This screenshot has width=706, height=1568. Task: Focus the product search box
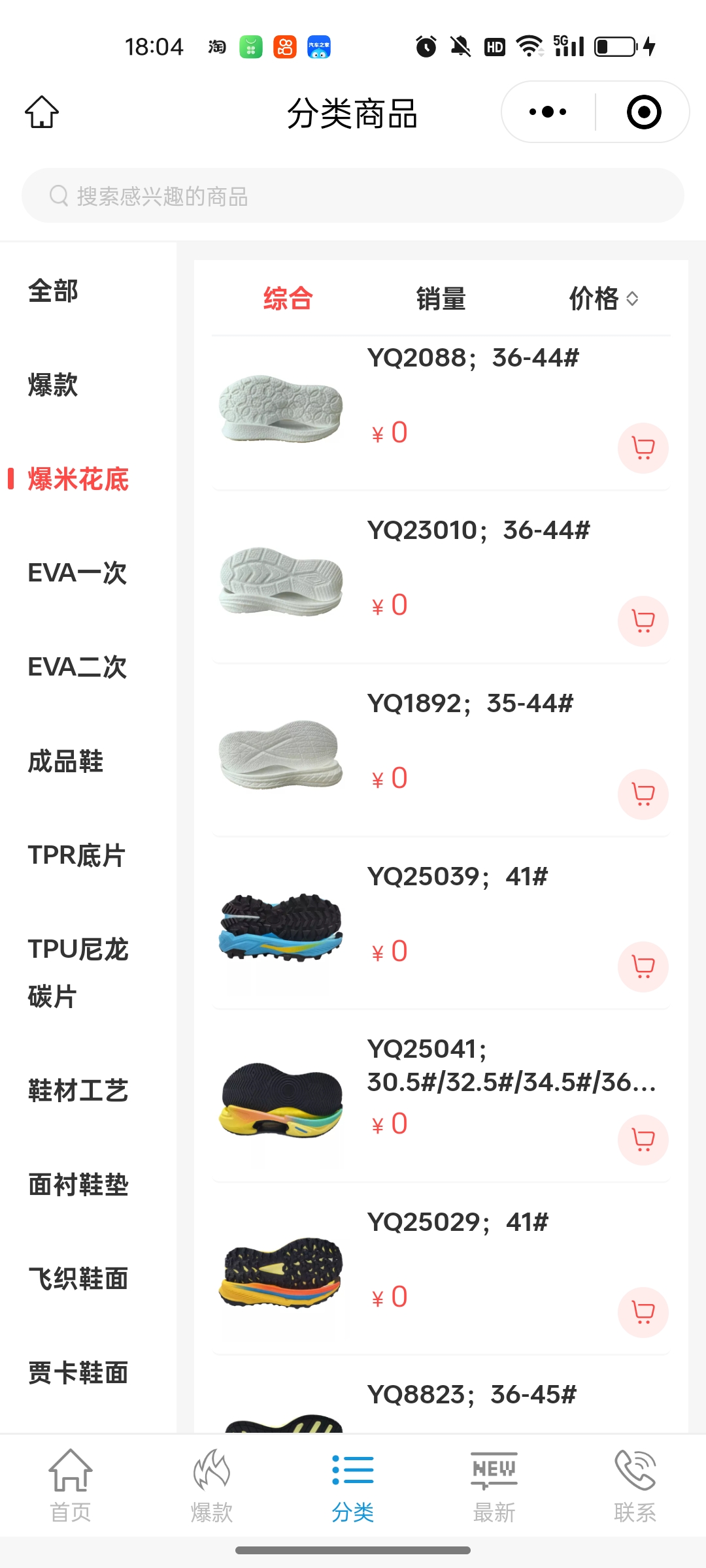click(x=353, y=196)
